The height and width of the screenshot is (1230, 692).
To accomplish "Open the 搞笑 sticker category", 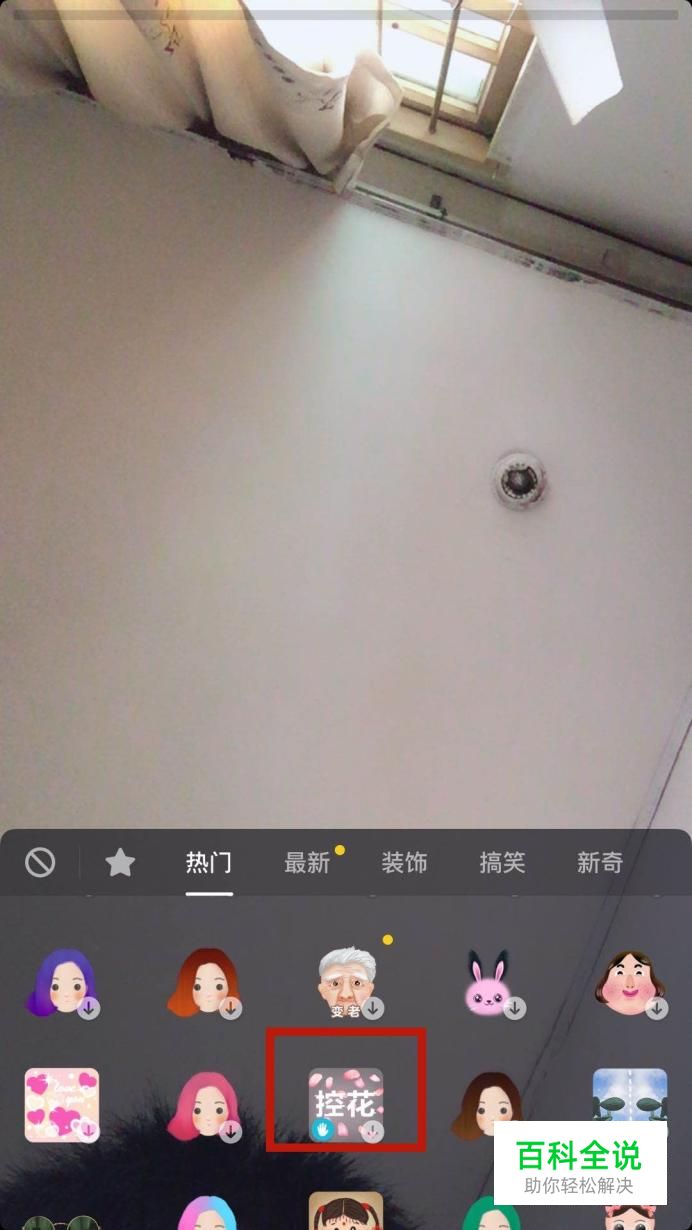I will point(502,862).
